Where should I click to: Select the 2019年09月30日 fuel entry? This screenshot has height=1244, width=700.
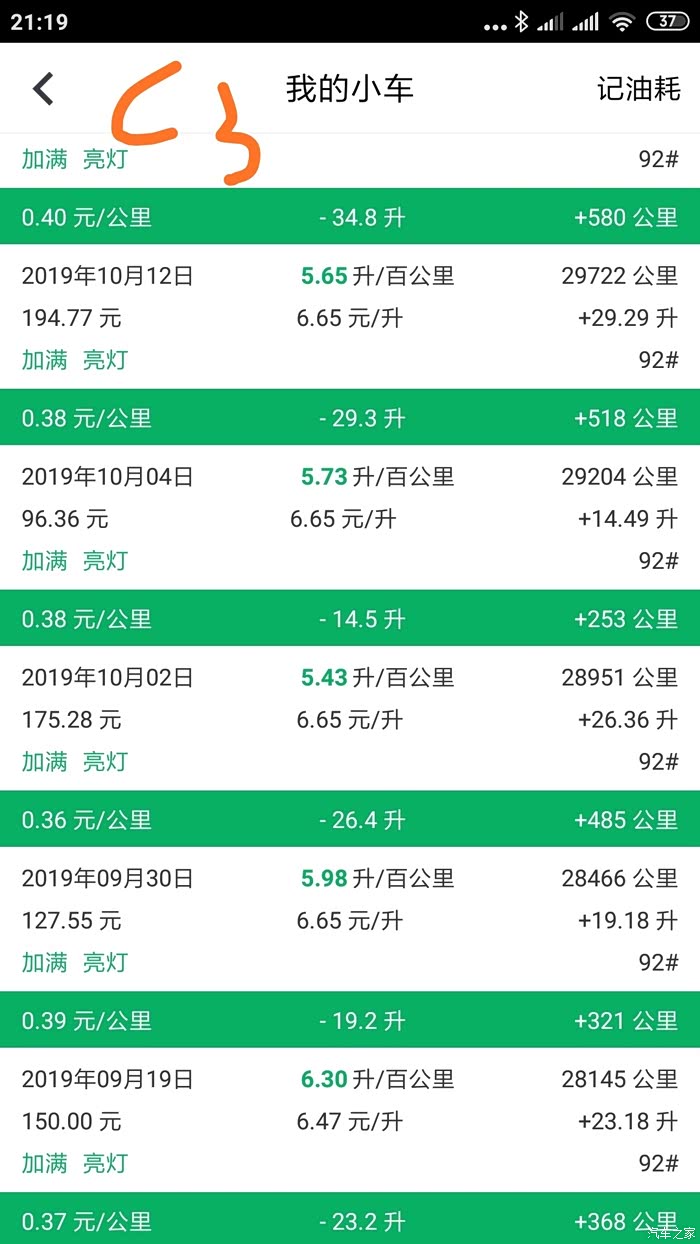pyautogui.click(x=350, y=920)
